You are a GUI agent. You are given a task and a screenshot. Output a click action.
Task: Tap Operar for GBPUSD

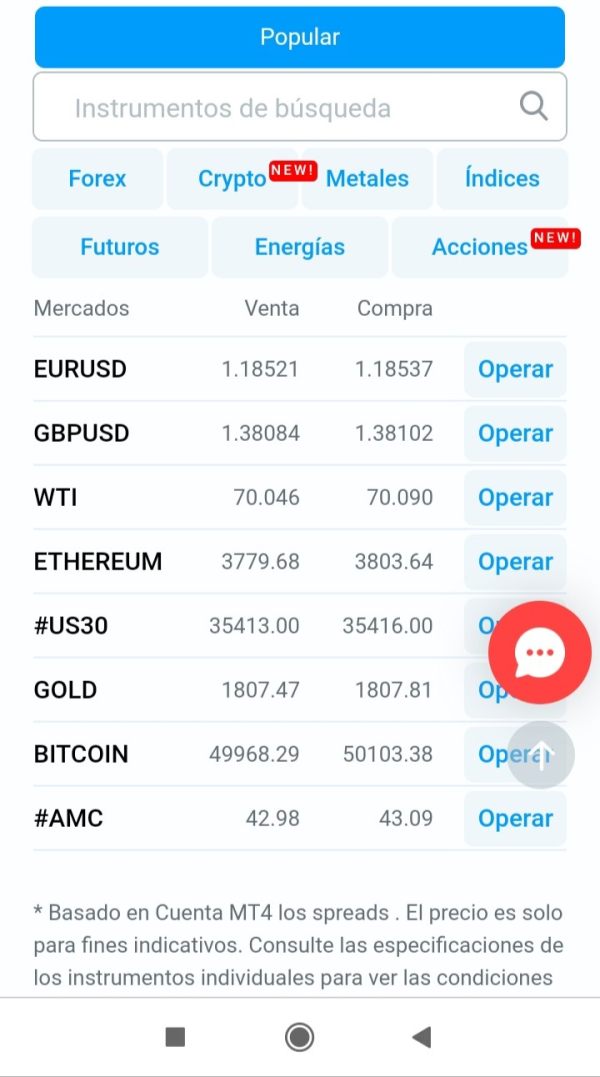click(x=516, y=433)
